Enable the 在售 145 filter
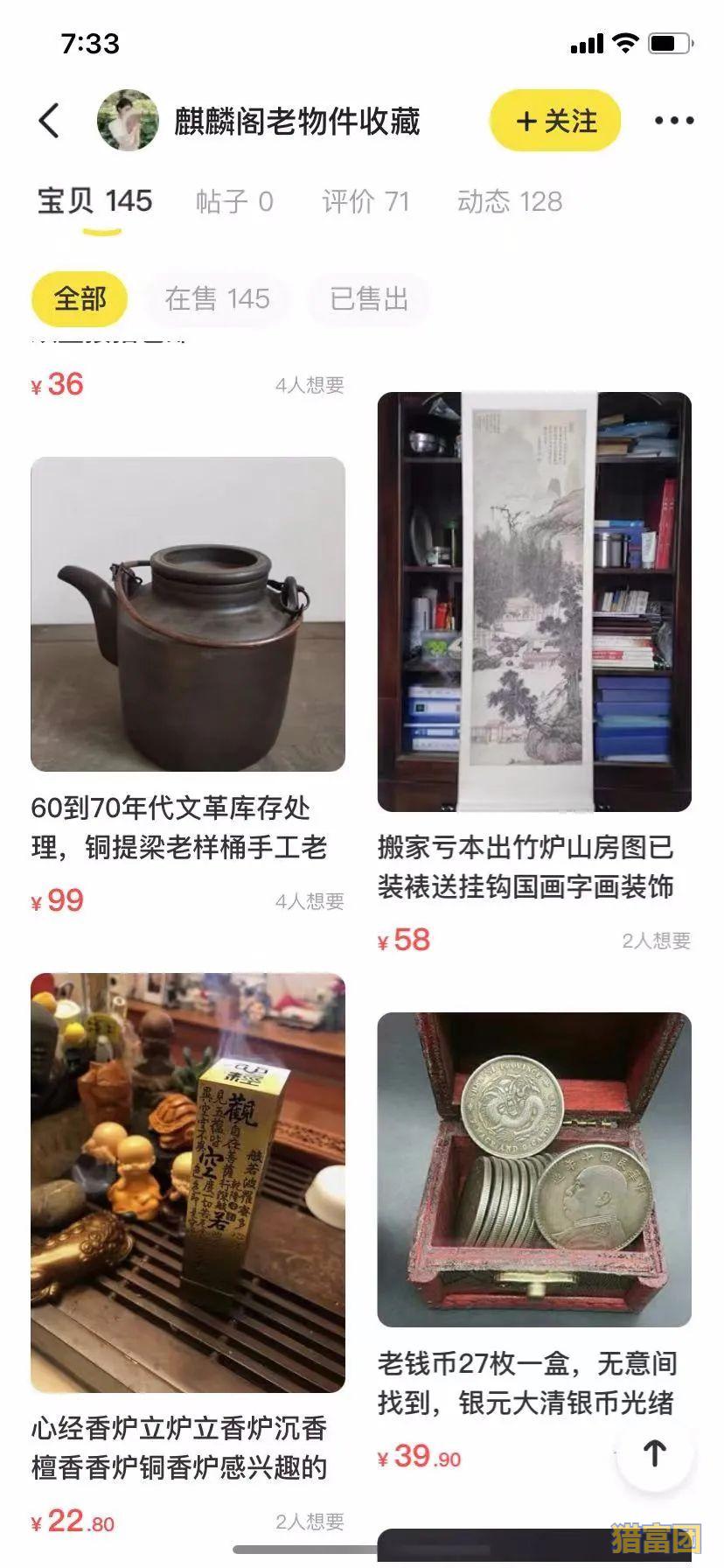 tap(217, 298)
